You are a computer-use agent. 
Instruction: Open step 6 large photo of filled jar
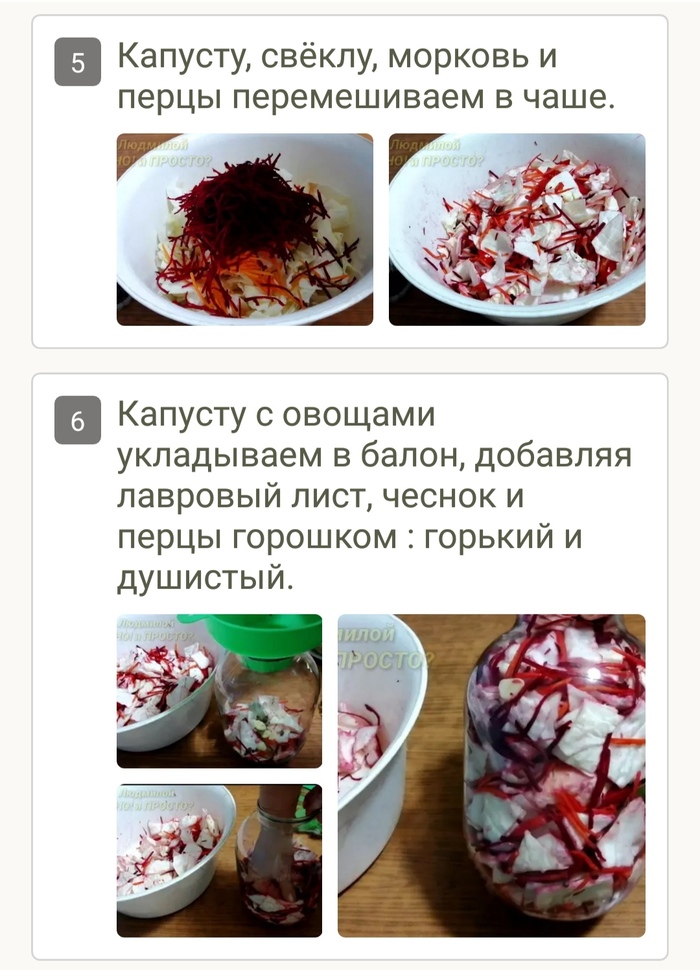pos(491,775)
